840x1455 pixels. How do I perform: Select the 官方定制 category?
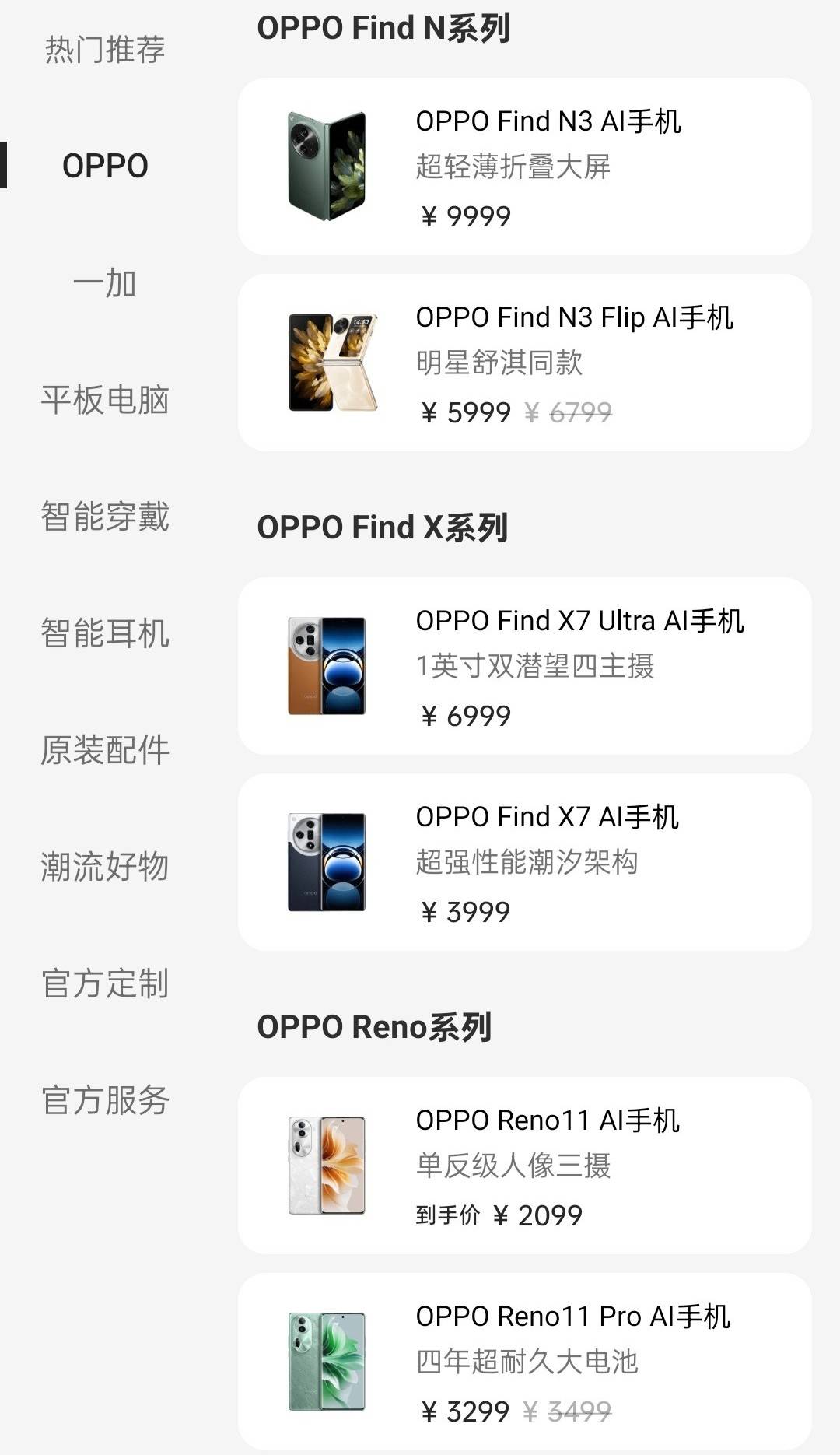tap(105, 983)
